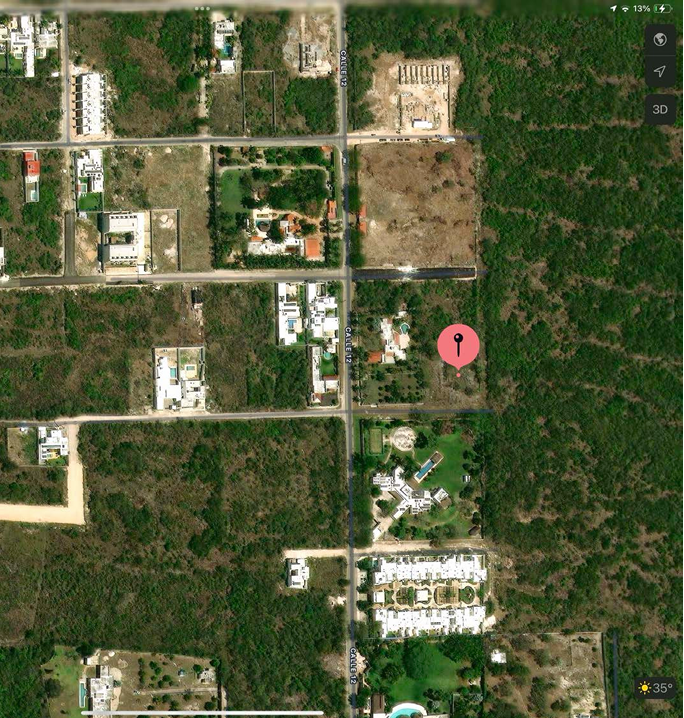Open the 35° weather badge
684x718 pixels.
tap(656, 688)
